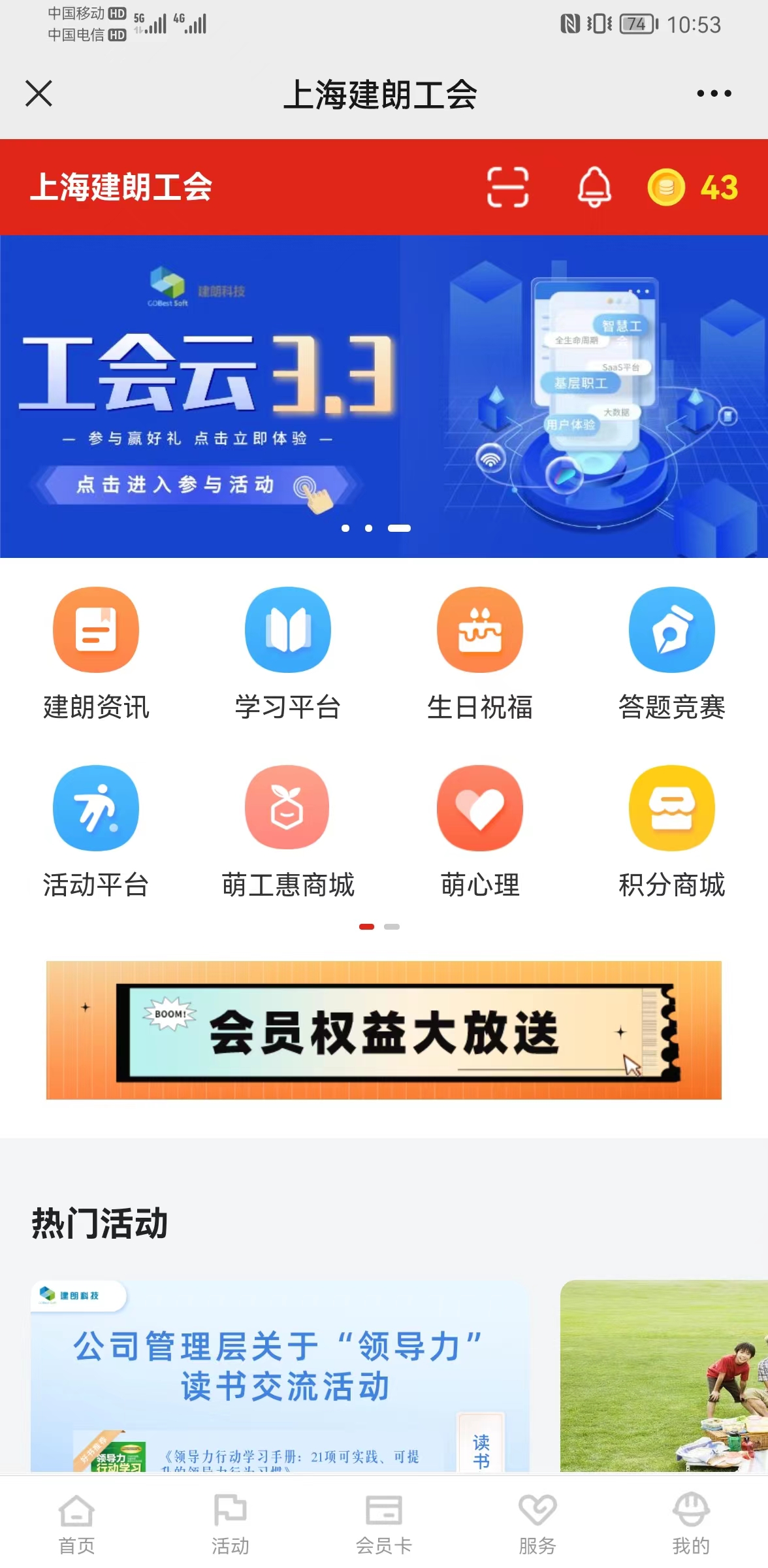768x1568 pixels.
Task: Open the notifications bell
Action: tap(594, 187)
